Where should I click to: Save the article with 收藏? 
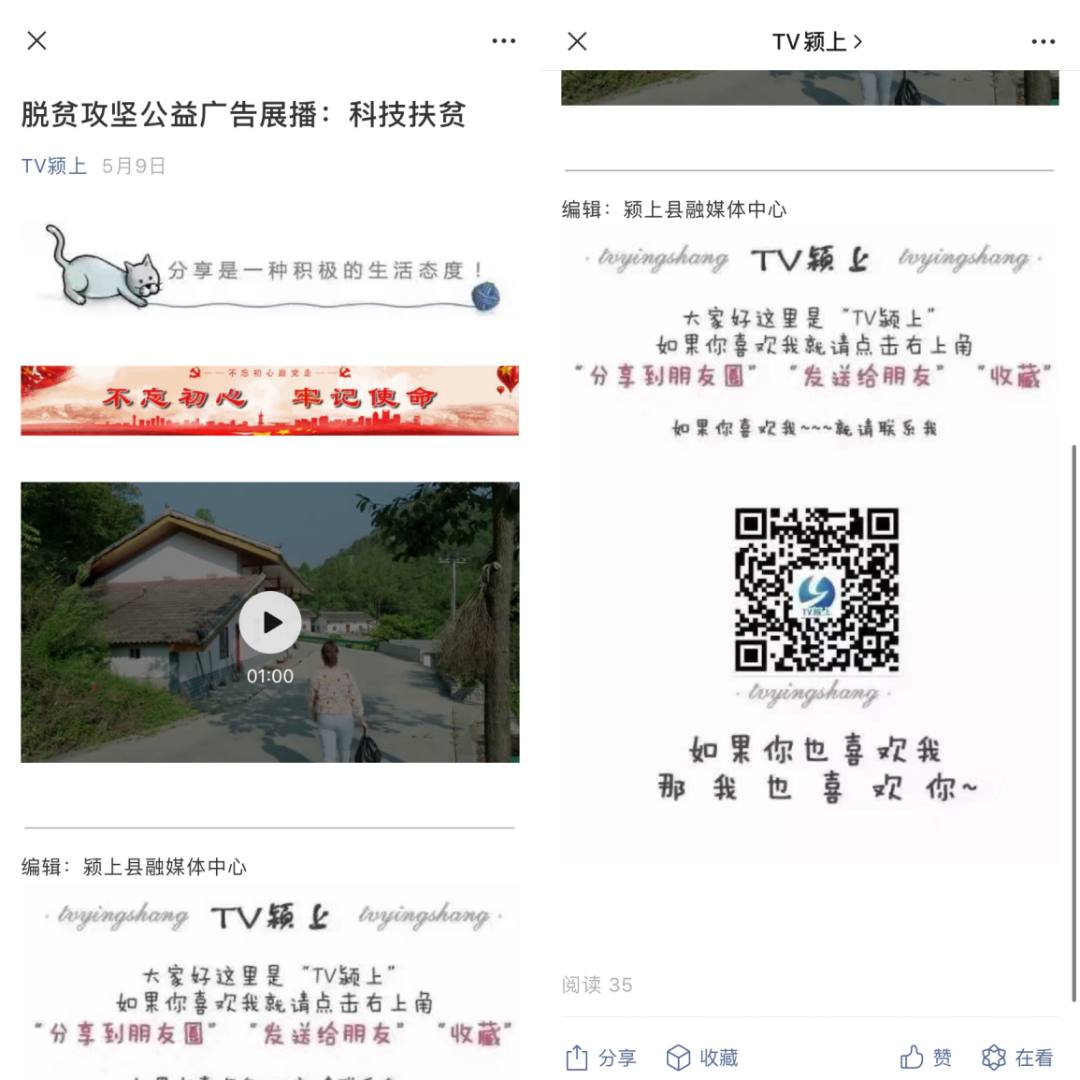tap(702, 1057)
